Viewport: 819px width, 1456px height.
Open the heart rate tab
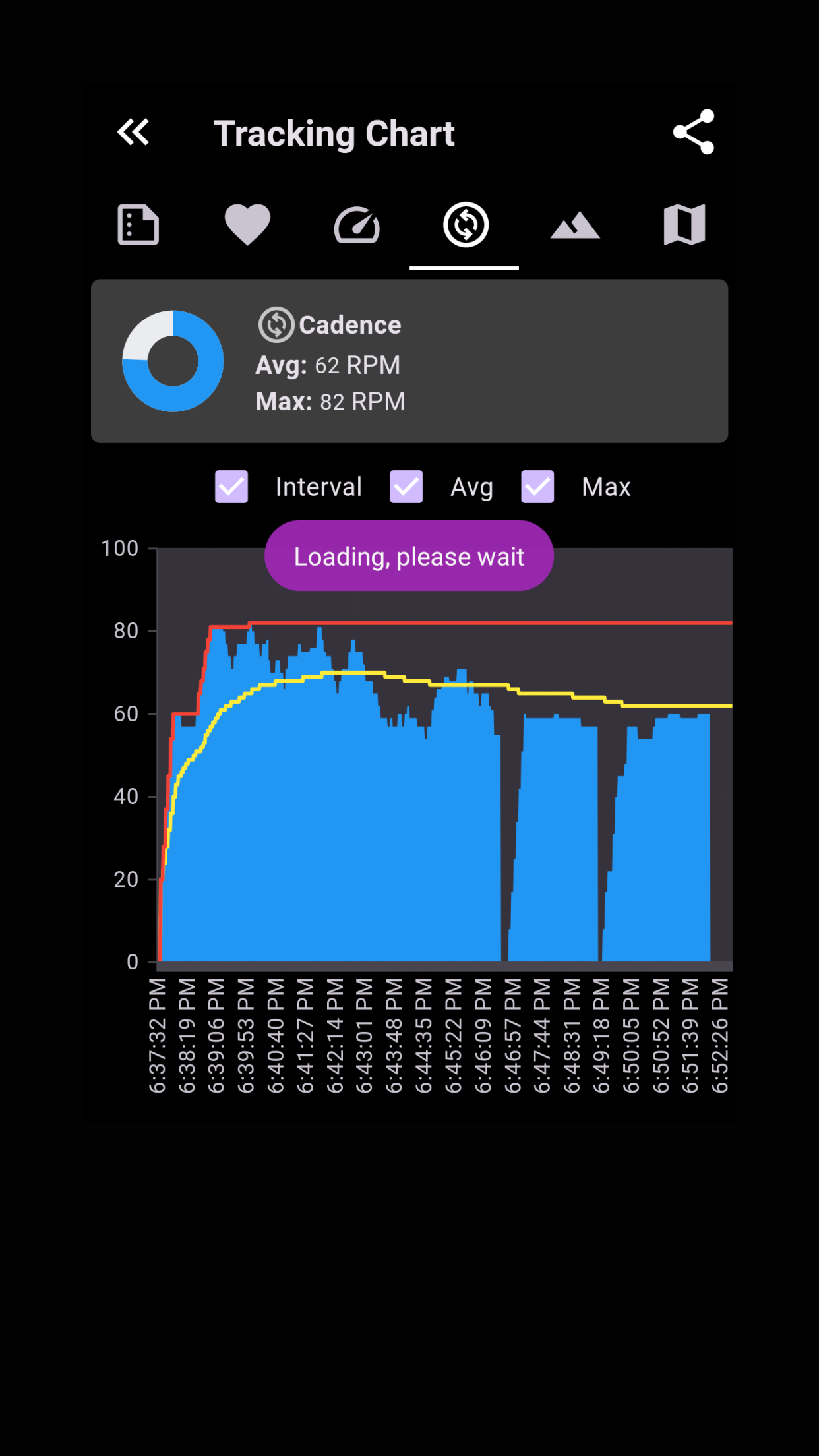[x=247, y=225]
